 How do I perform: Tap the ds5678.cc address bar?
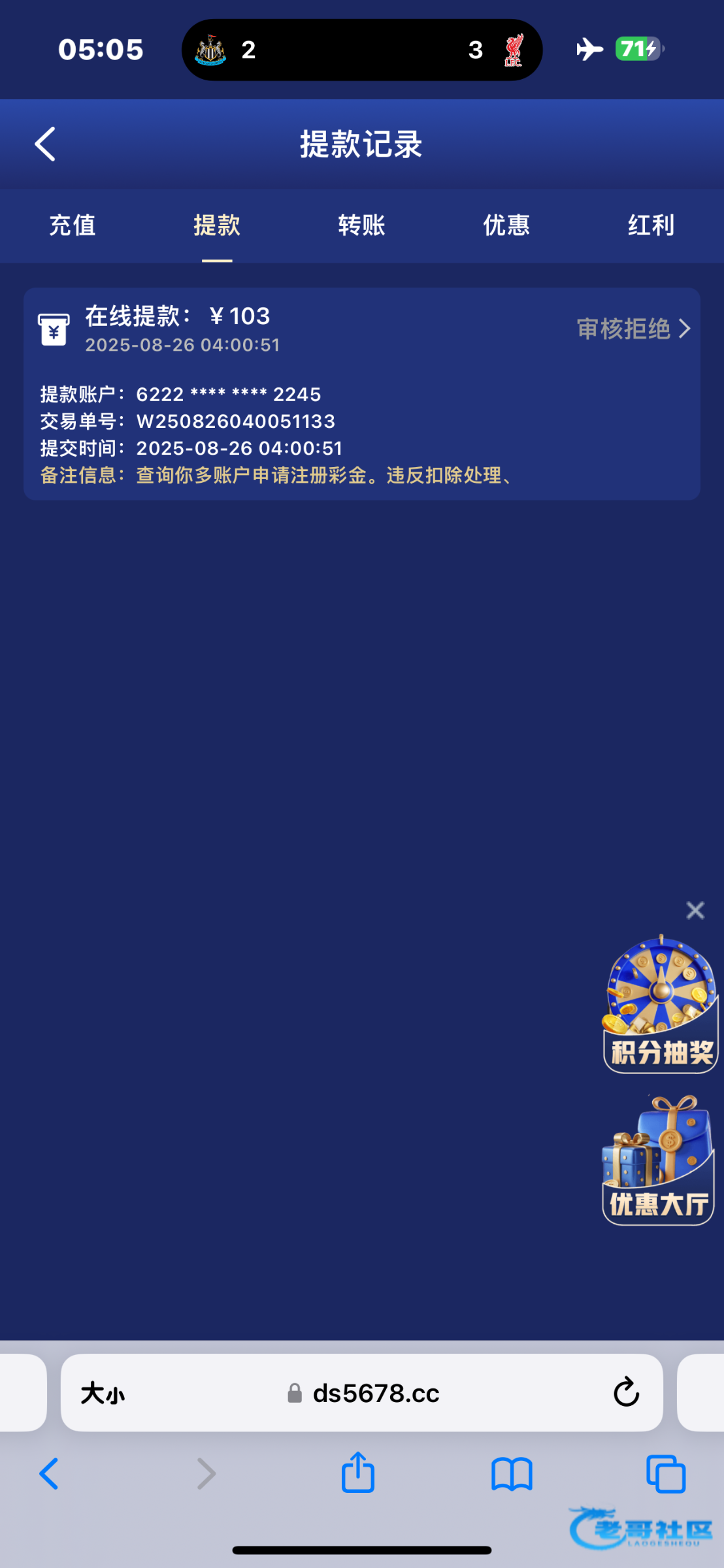(362, 1393)
